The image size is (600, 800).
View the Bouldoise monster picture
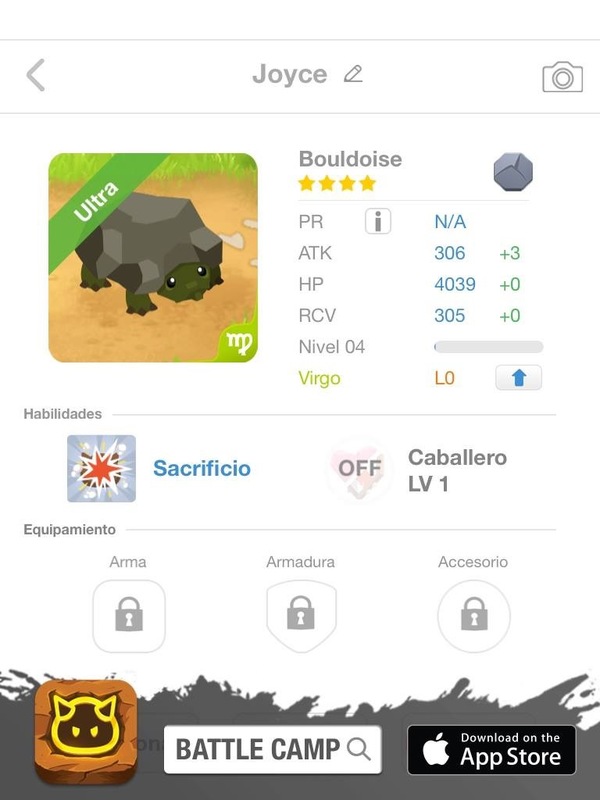coord(153,258)
